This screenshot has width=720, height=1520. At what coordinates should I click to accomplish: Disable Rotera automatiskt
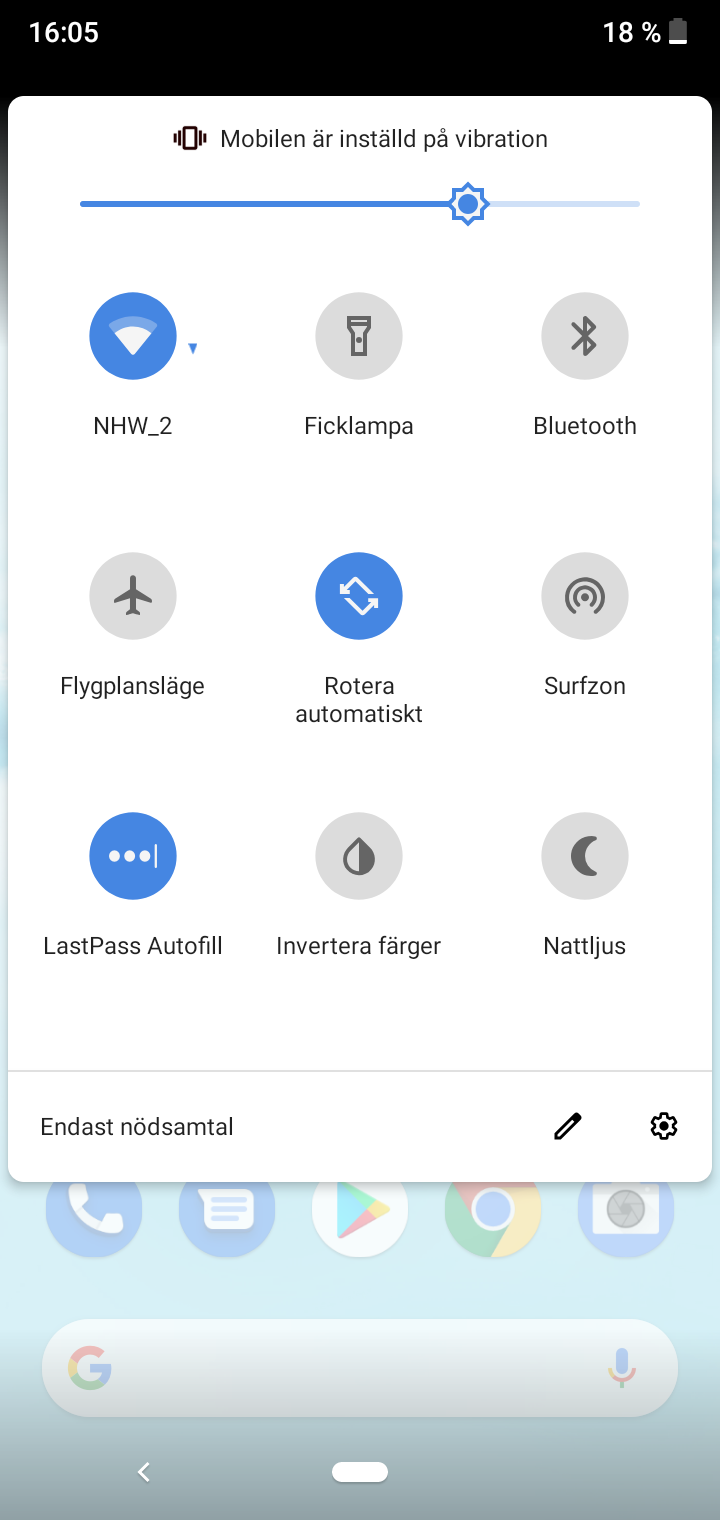point(359,596)
